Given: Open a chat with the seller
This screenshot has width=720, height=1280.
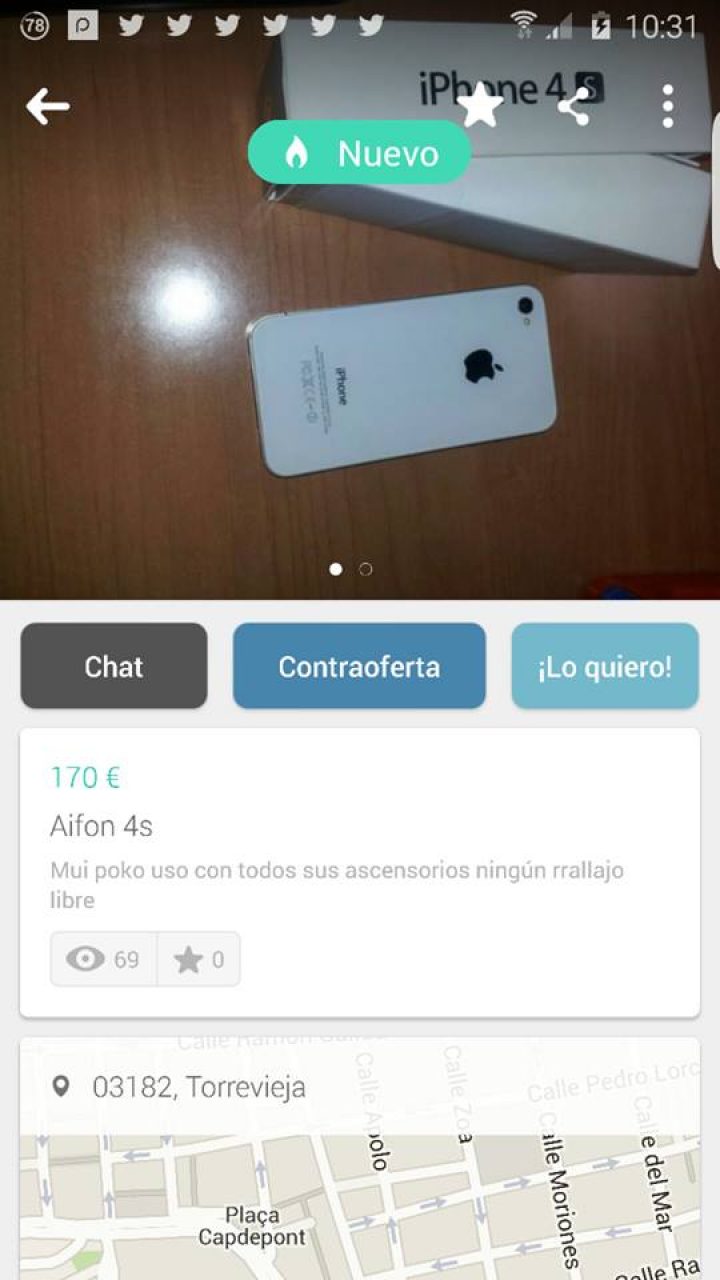Looking at the screenshot, I should point(113,665).
